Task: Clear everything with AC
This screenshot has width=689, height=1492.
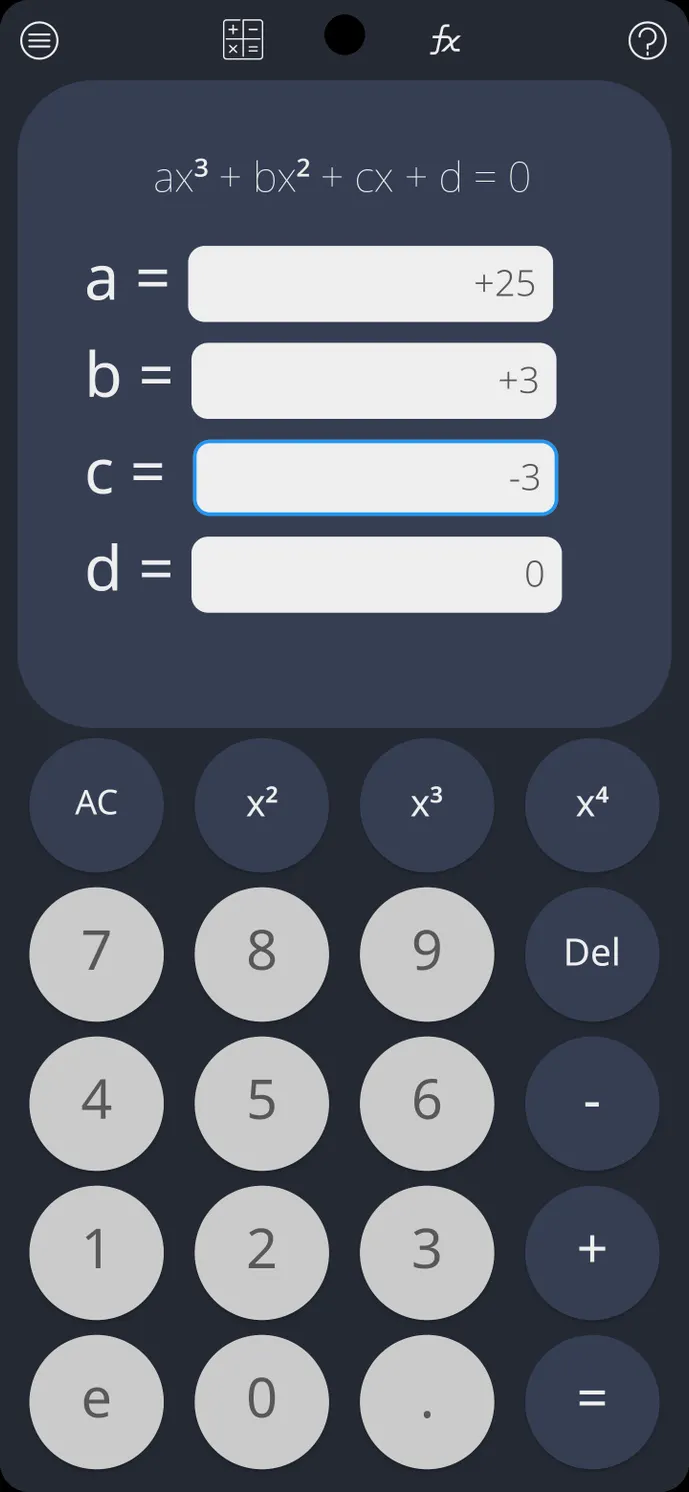Action: (96, 803)
